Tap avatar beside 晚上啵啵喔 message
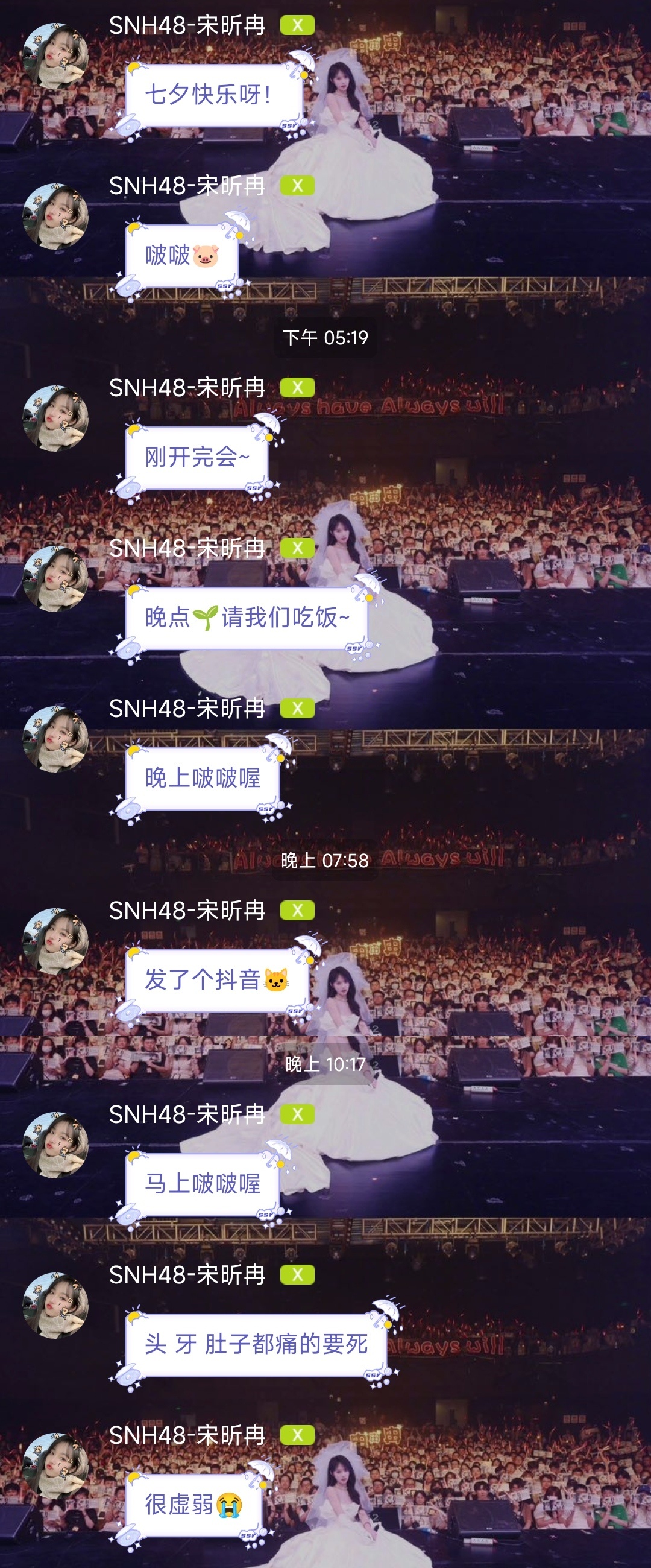The width and height of the screenshot is (651, 1568). click(55, 739)
